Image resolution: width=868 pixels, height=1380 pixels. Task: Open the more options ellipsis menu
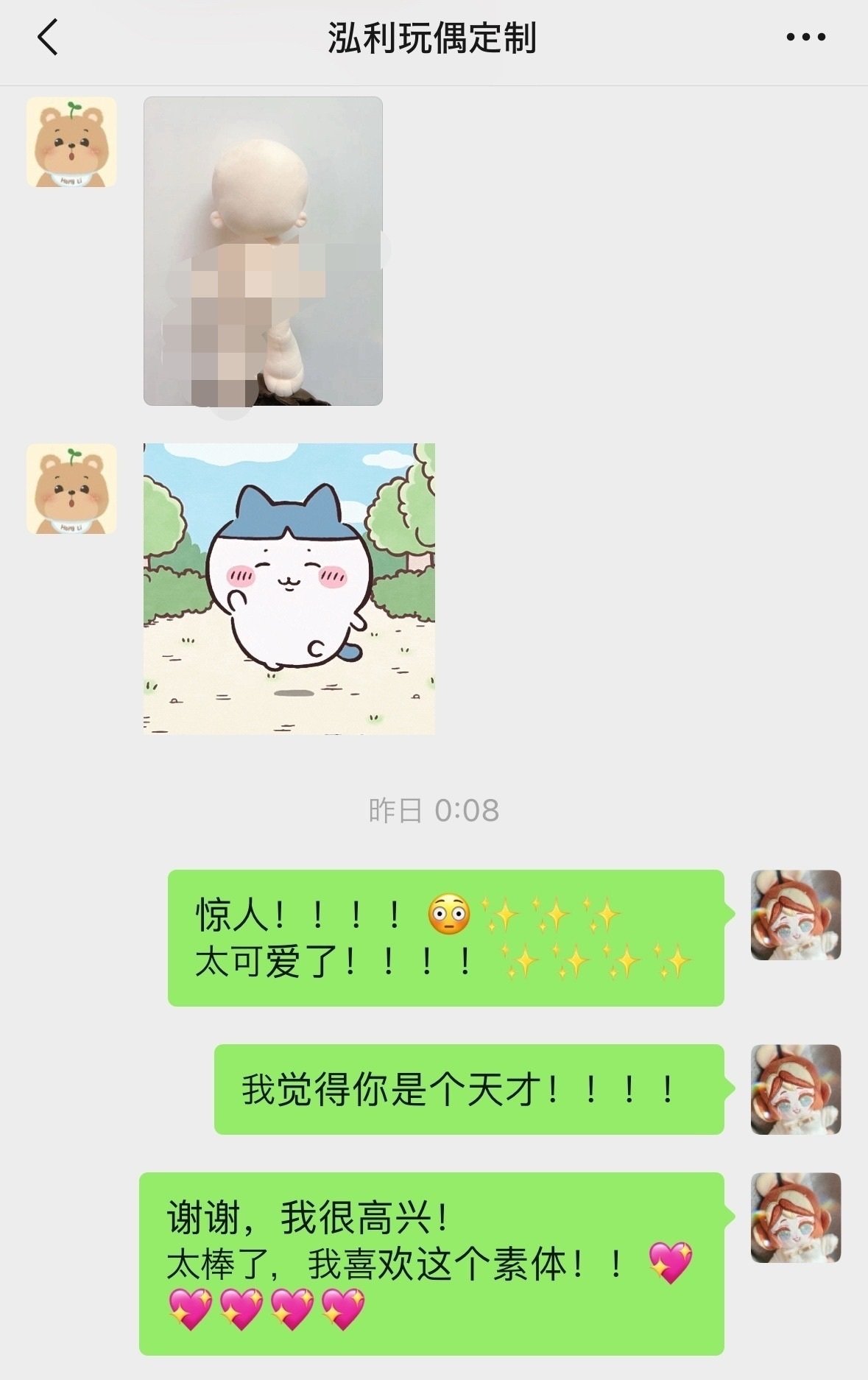point(805,36)
